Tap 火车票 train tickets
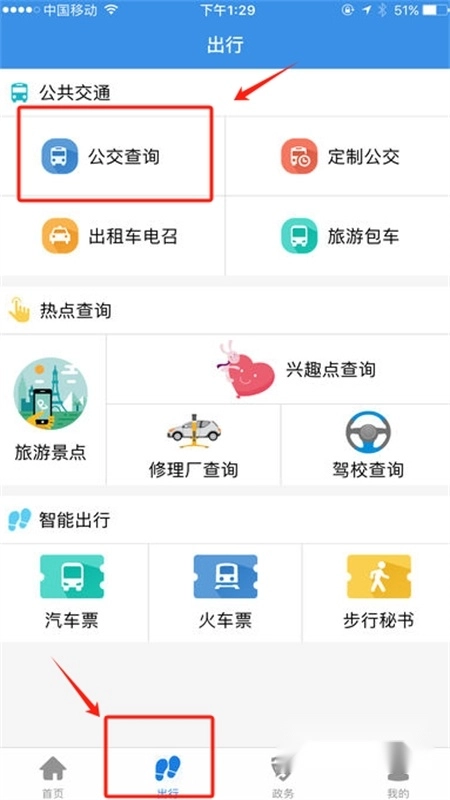 tap(225, 593)
